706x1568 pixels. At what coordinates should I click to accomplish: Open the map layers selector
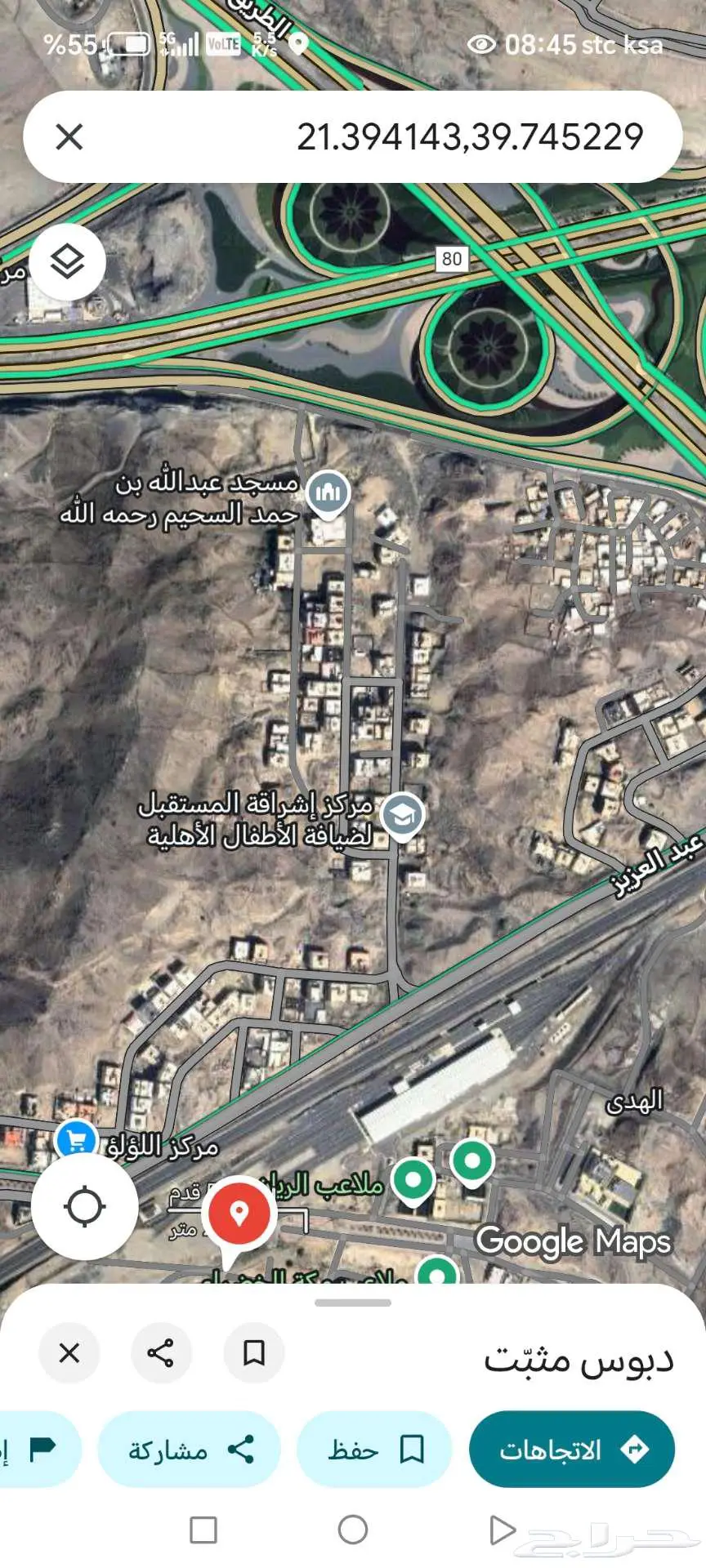68,261
